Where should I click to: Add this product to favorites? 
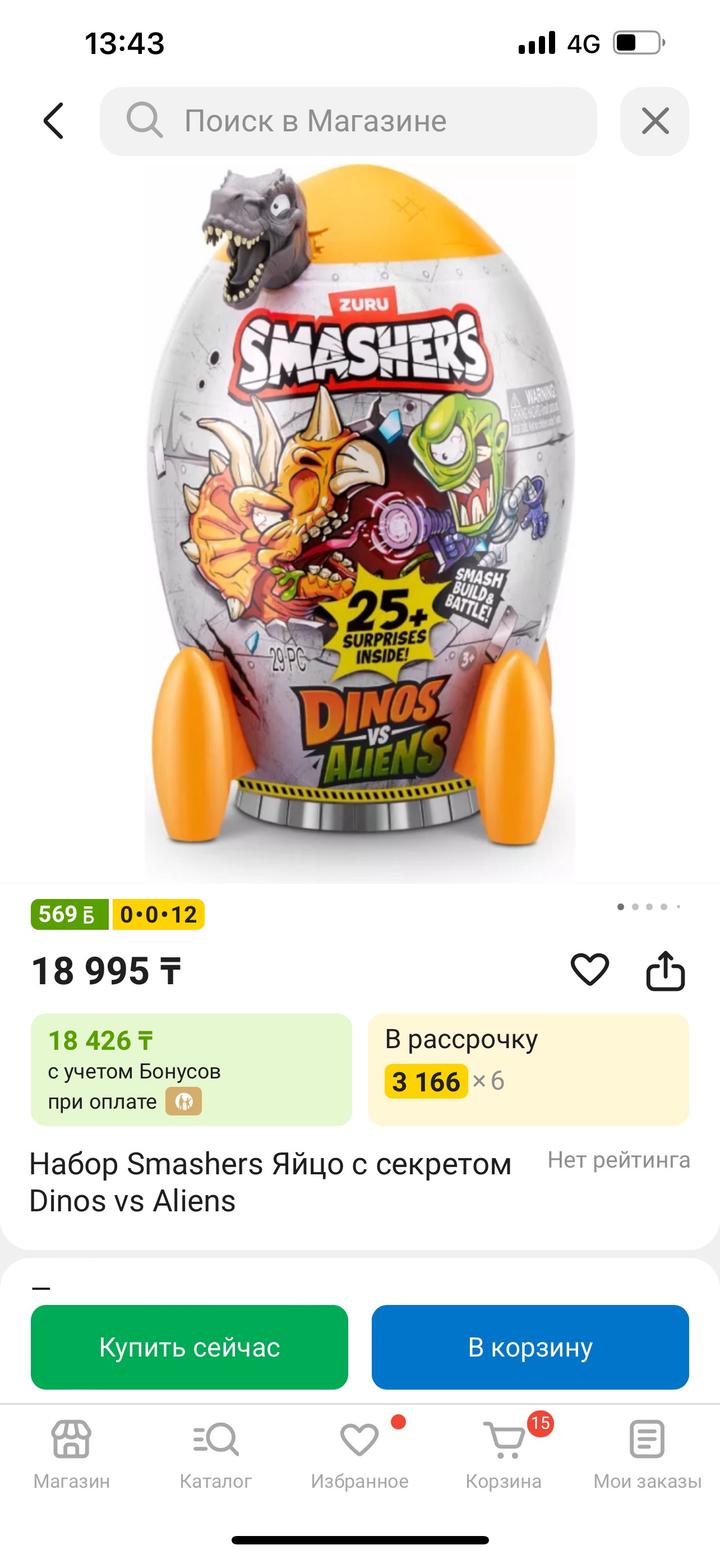click(x=590, y=969)
